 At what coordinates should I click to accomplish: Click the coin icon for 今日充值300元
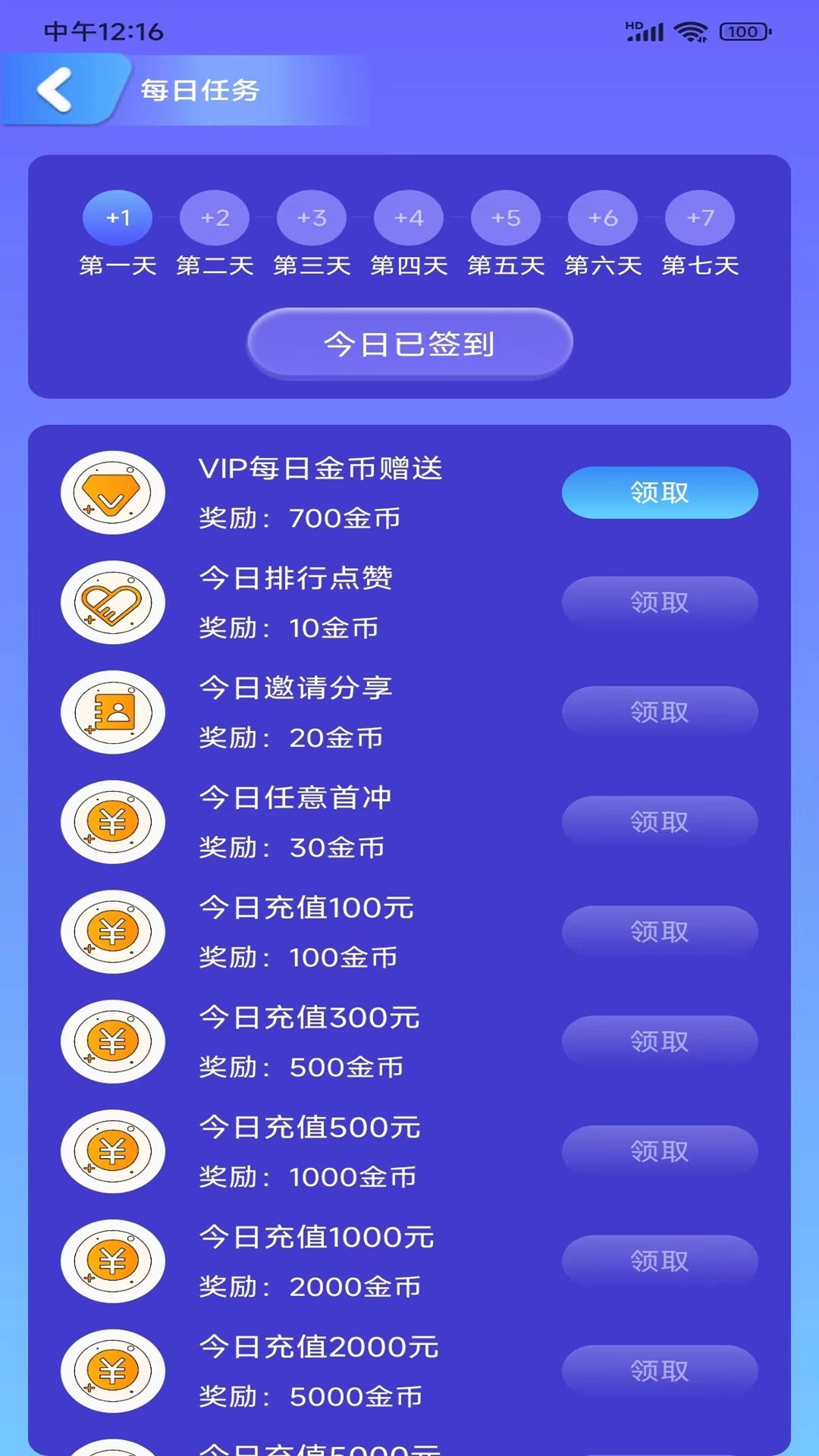pyautogui.click(x=113, y=1041)
